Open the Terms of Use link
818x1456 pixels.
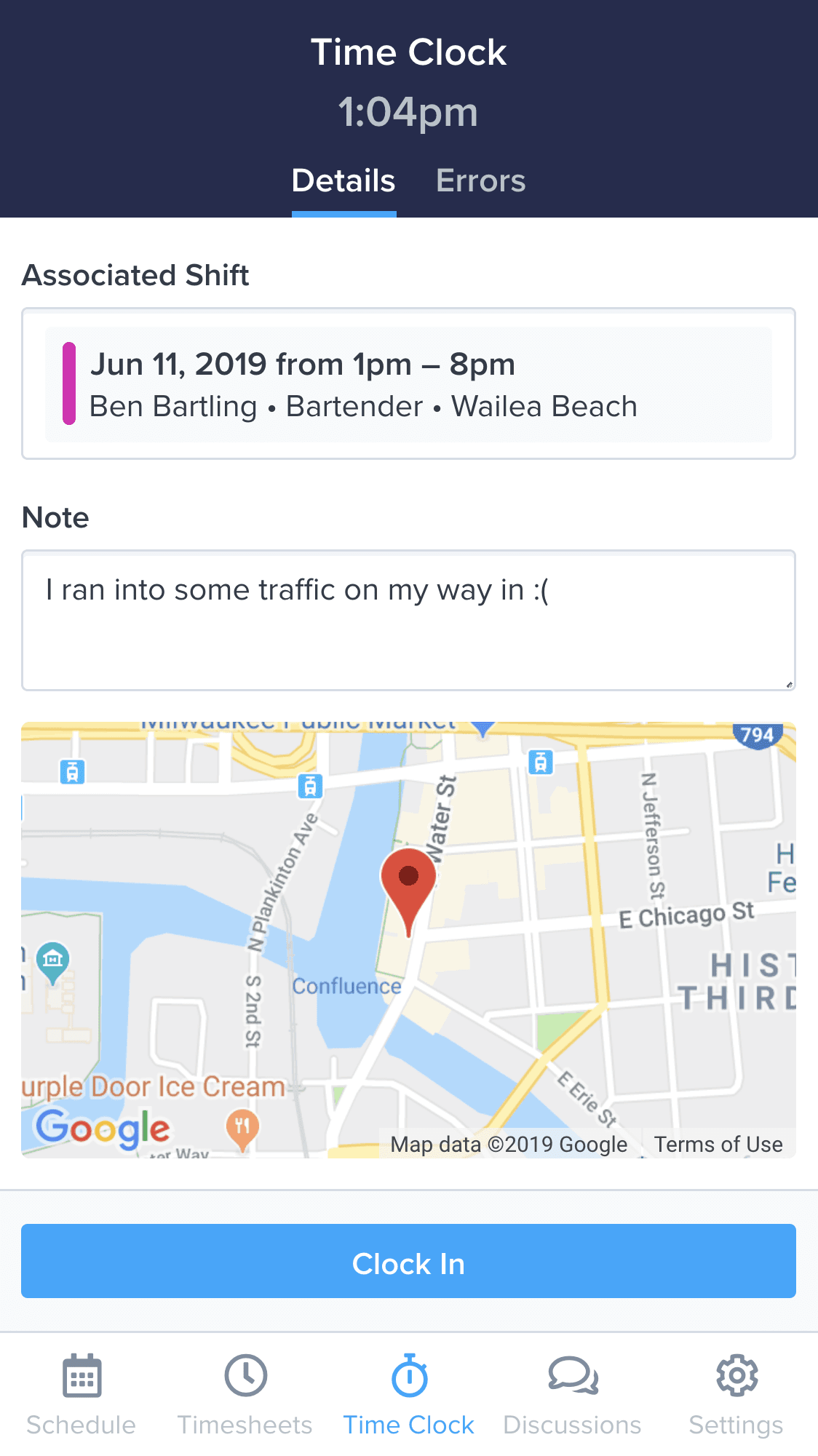(x=718, y=1144)
